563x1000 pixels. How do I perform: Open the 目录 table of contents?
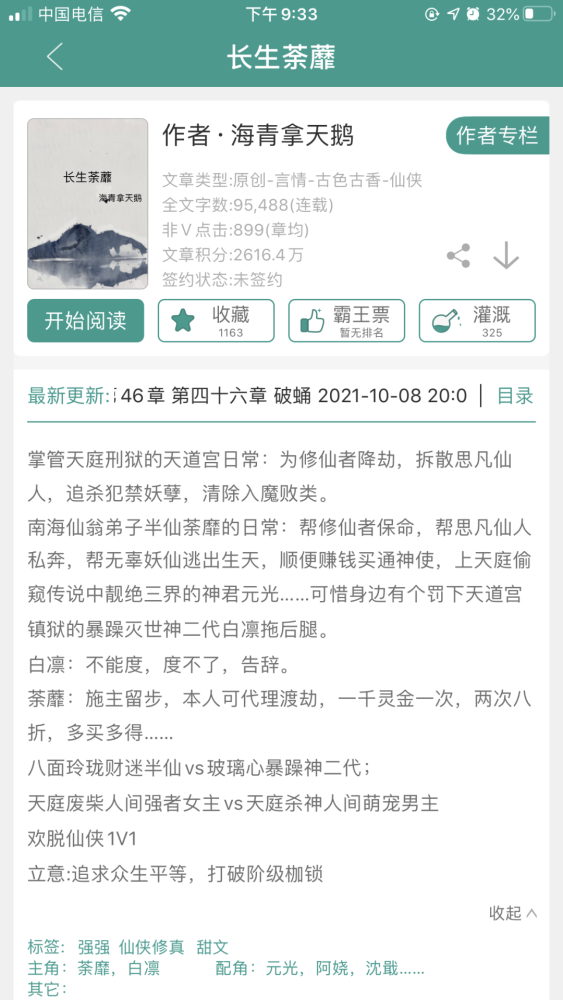pyautogui.click(x=515, y=395)
